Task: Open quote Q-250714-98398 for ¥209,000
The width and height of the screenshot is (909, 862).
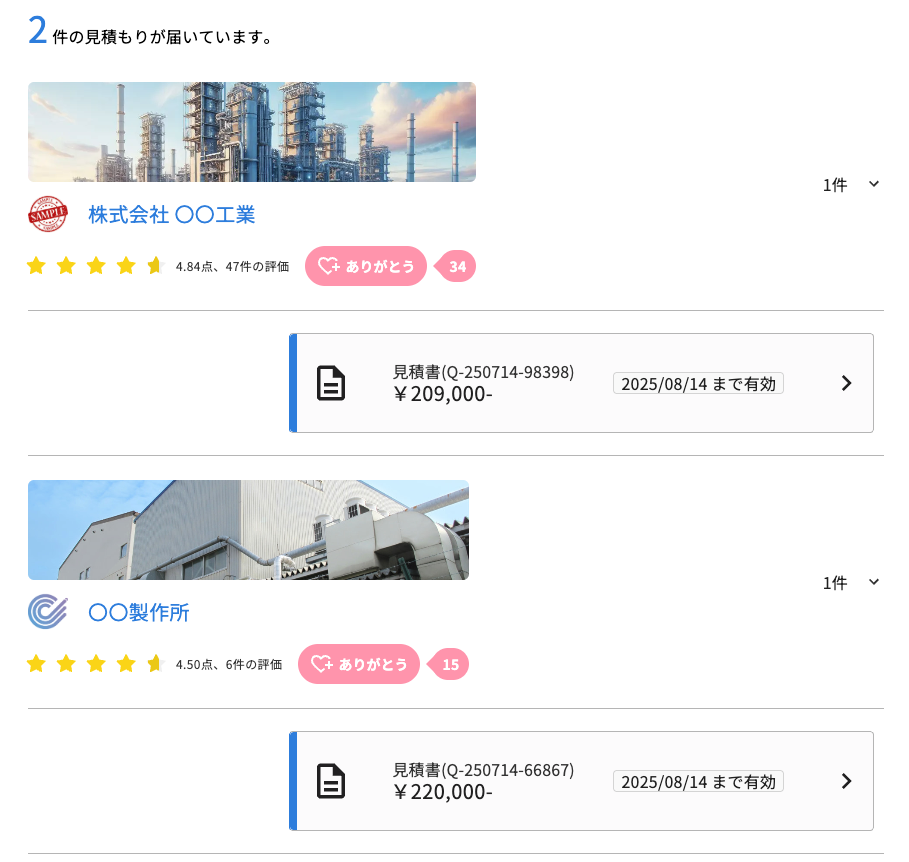Action: pyautogui.click(x=581, y=383)
